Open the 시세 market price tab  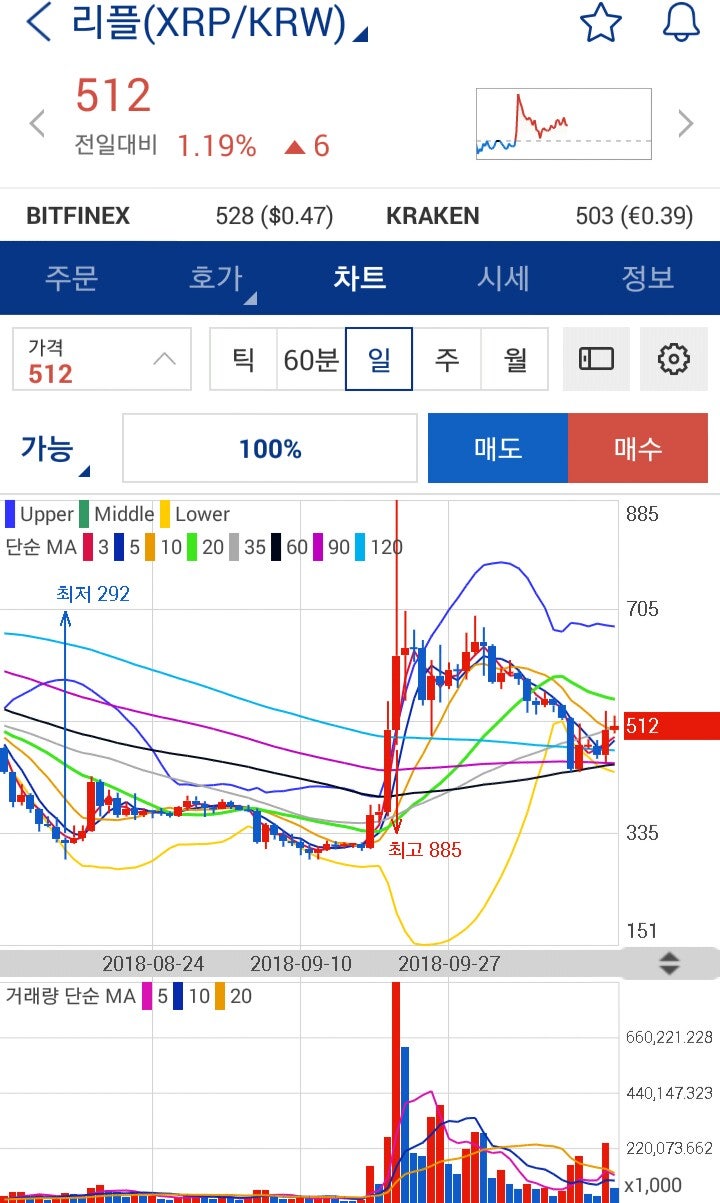(x=504, y=279)
